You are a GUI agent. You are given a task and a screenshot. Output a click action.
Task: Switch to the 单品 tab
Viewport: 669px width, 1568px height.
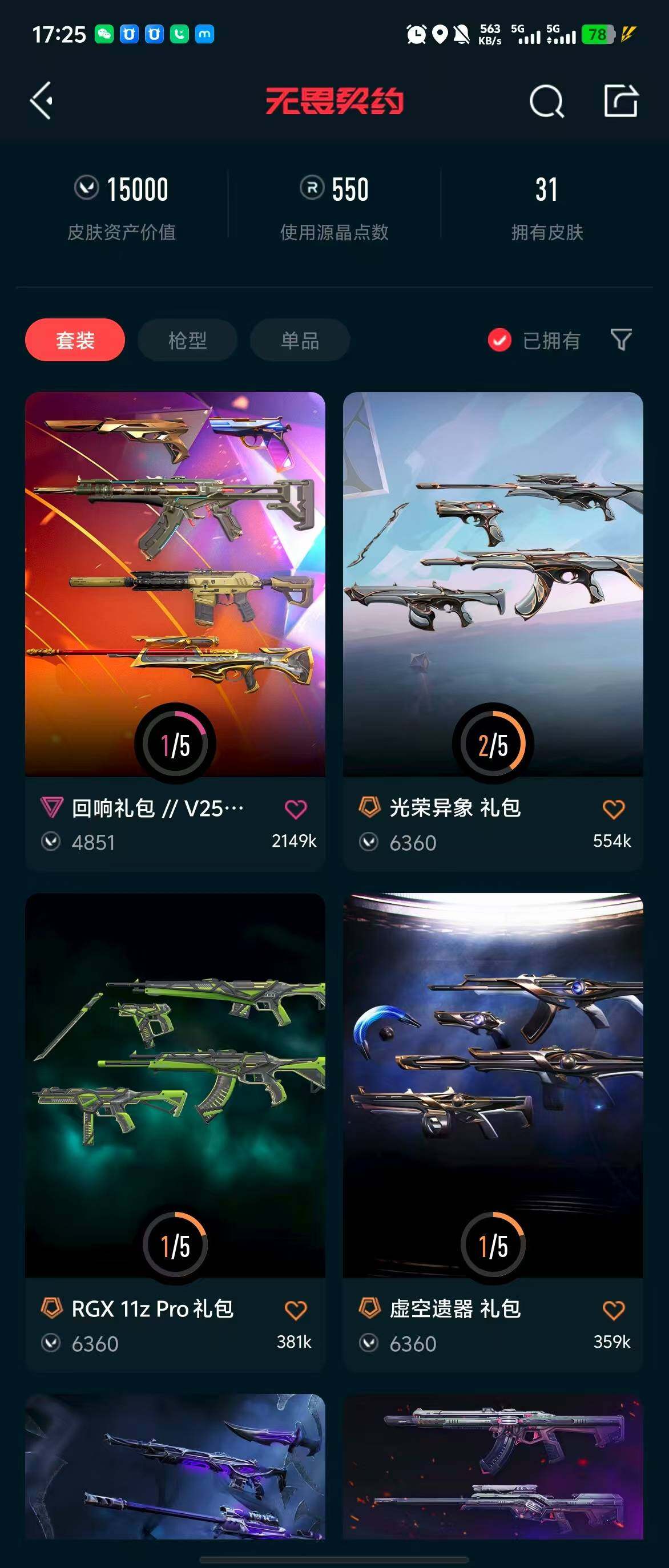point(300,340)
